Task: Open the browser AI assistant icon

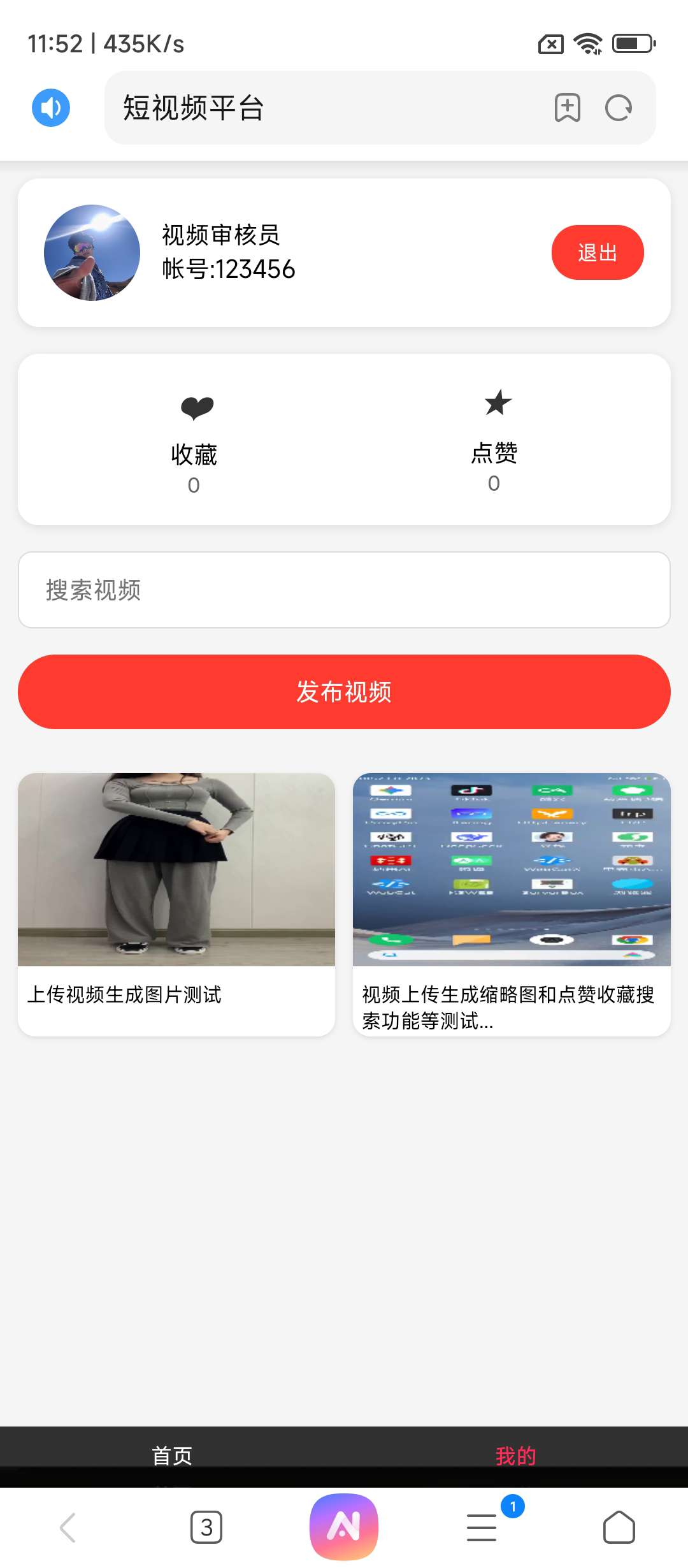Action: 344,1527
